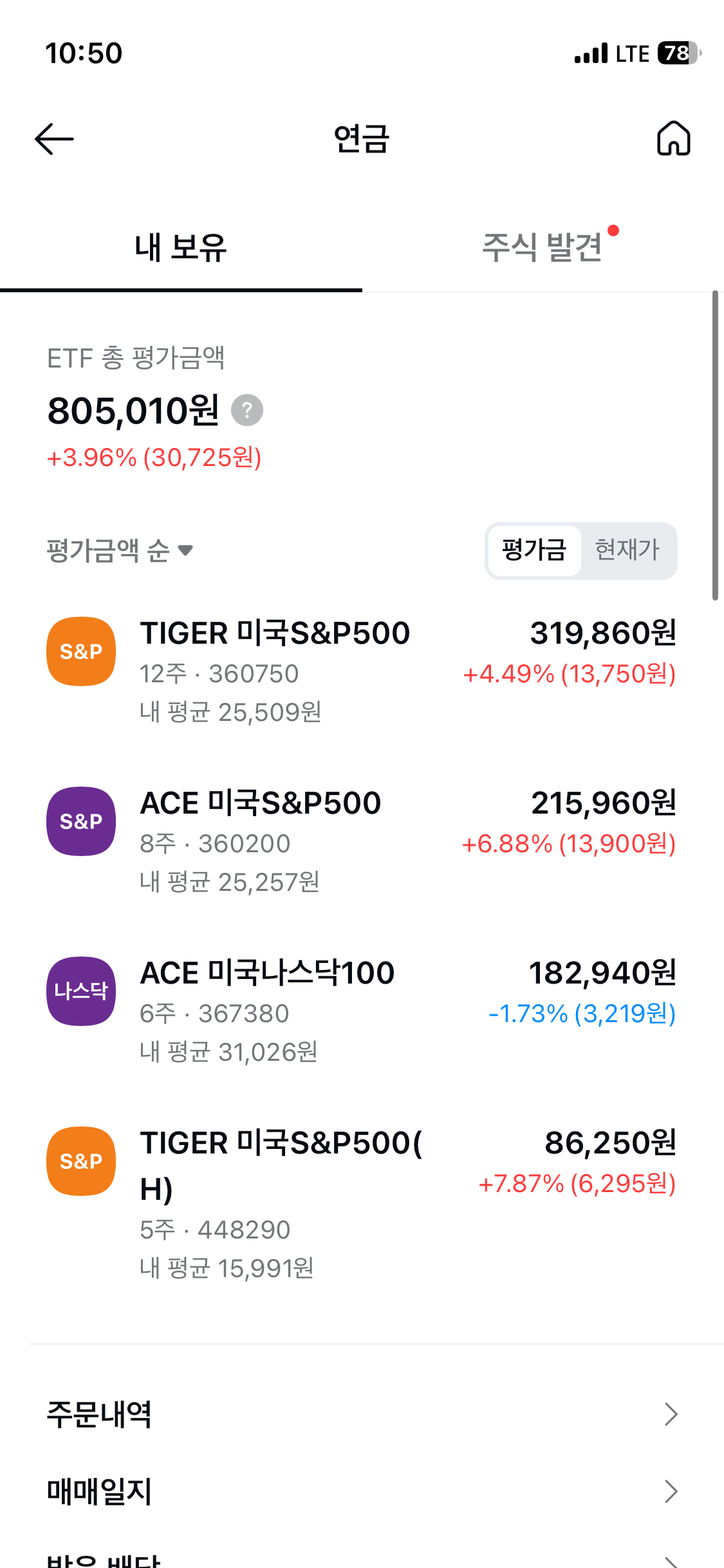The height and width of the screenshot is (1568, 724).
Task: Select the 평가금 segment
Action: click(x=534, y=550)
